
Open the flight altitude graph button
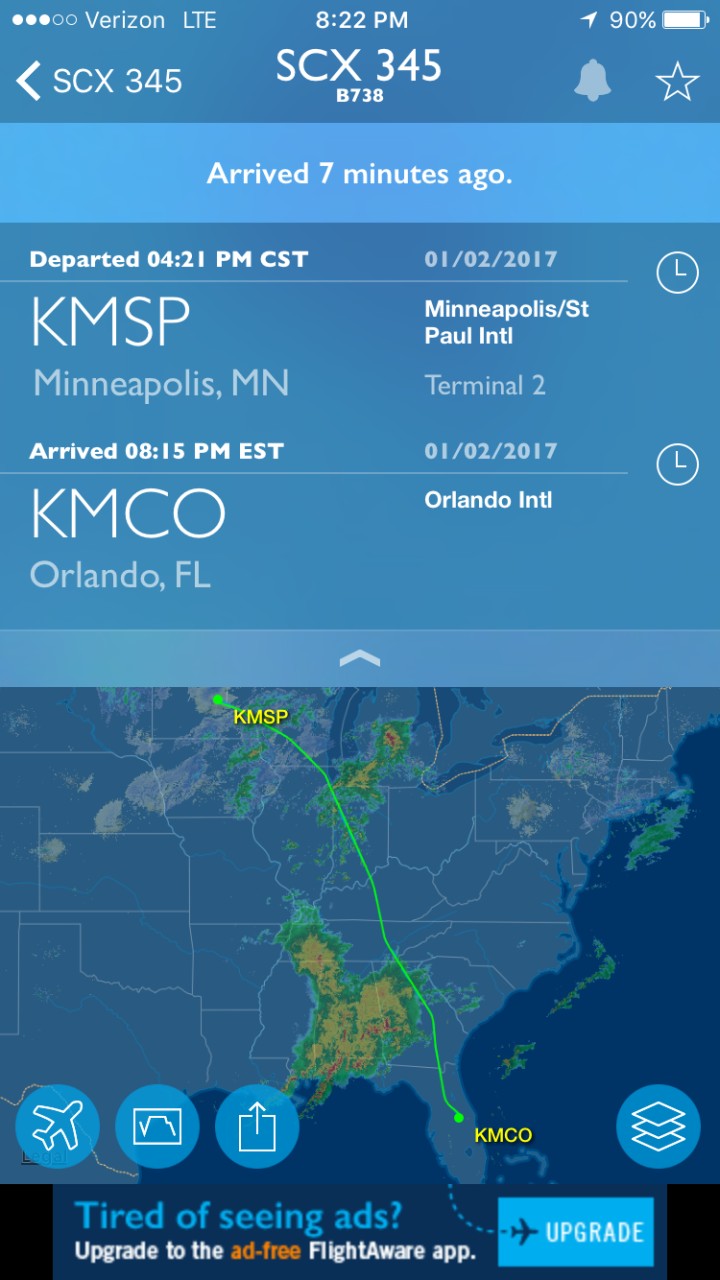tap(157, 1126)
